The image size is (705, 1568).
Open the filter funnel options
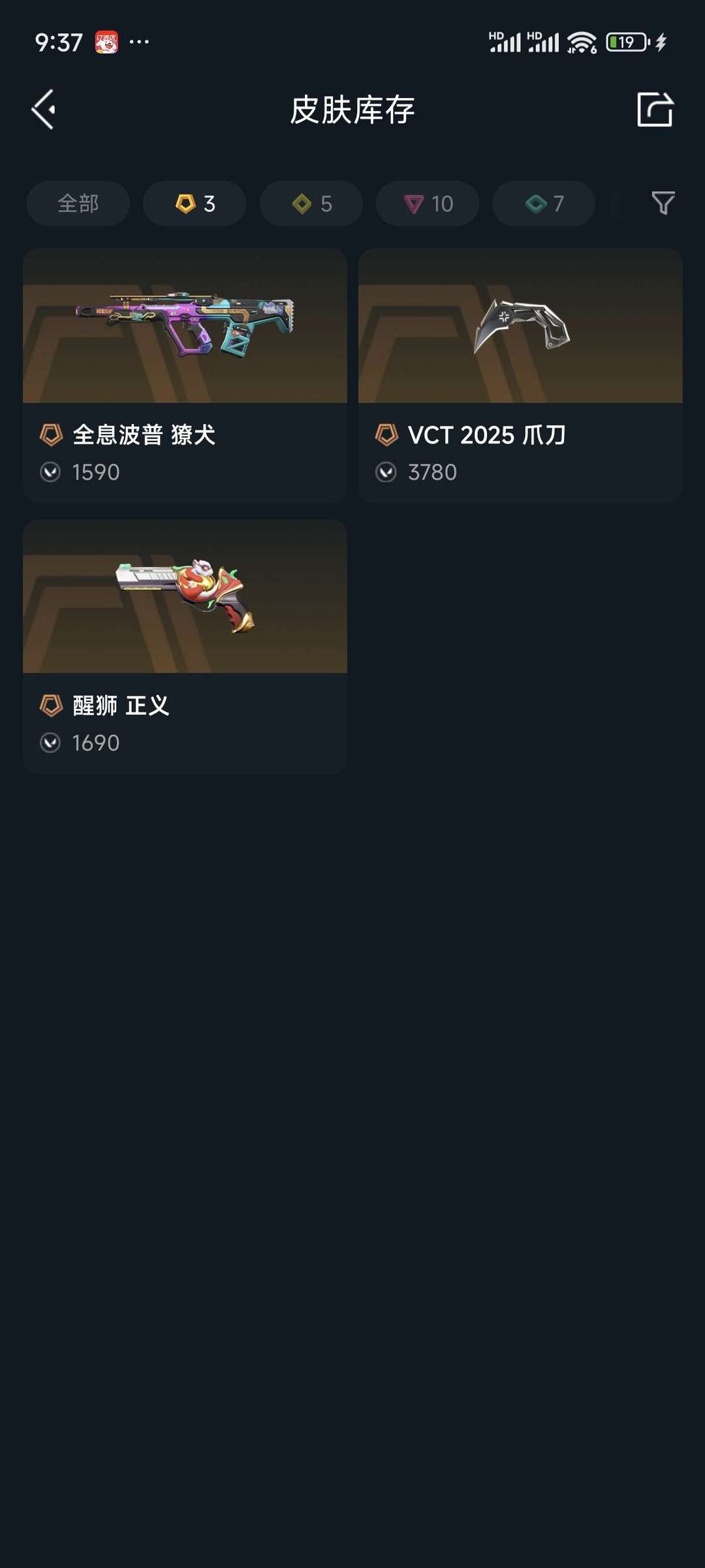(663, 204)
